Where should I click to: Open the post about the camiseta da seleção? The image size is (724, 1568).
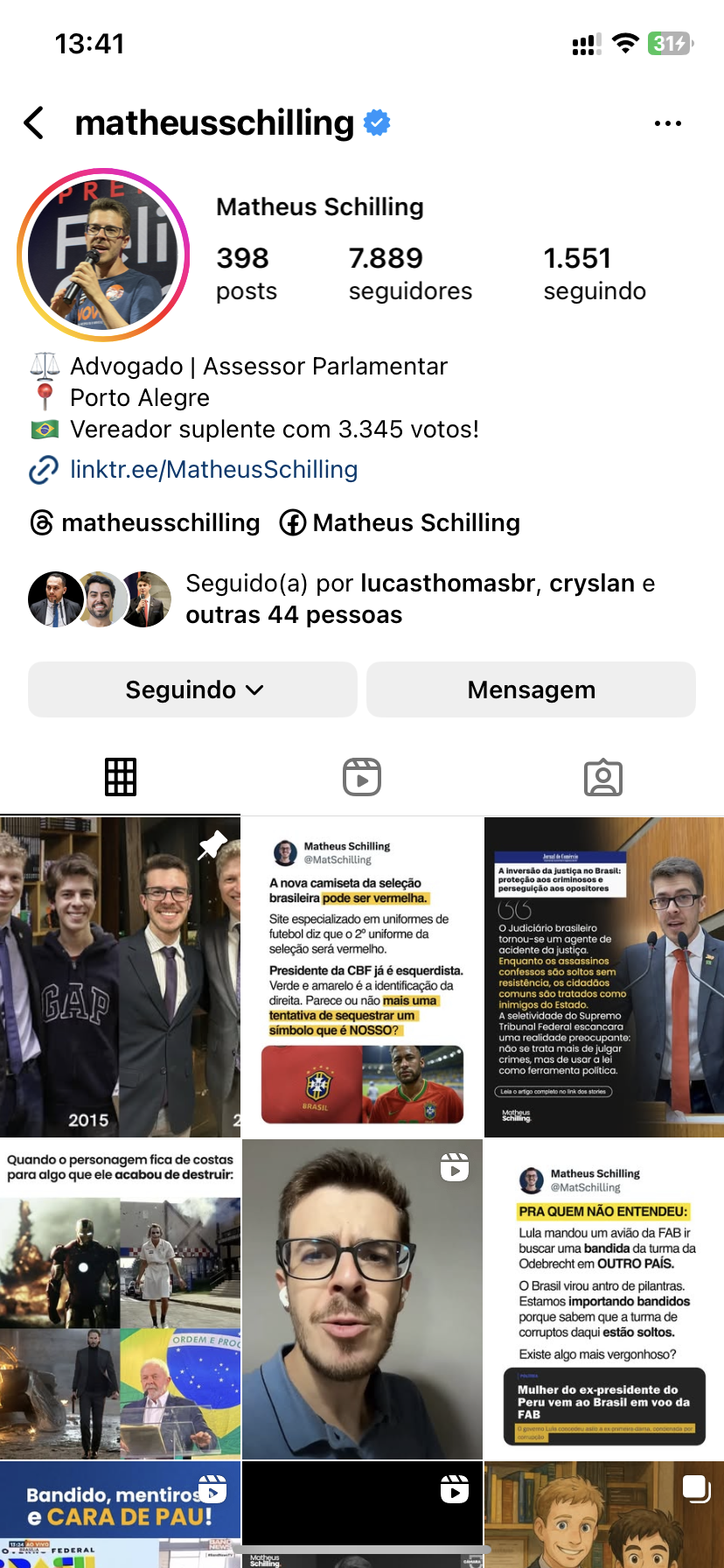click(362, 976)
